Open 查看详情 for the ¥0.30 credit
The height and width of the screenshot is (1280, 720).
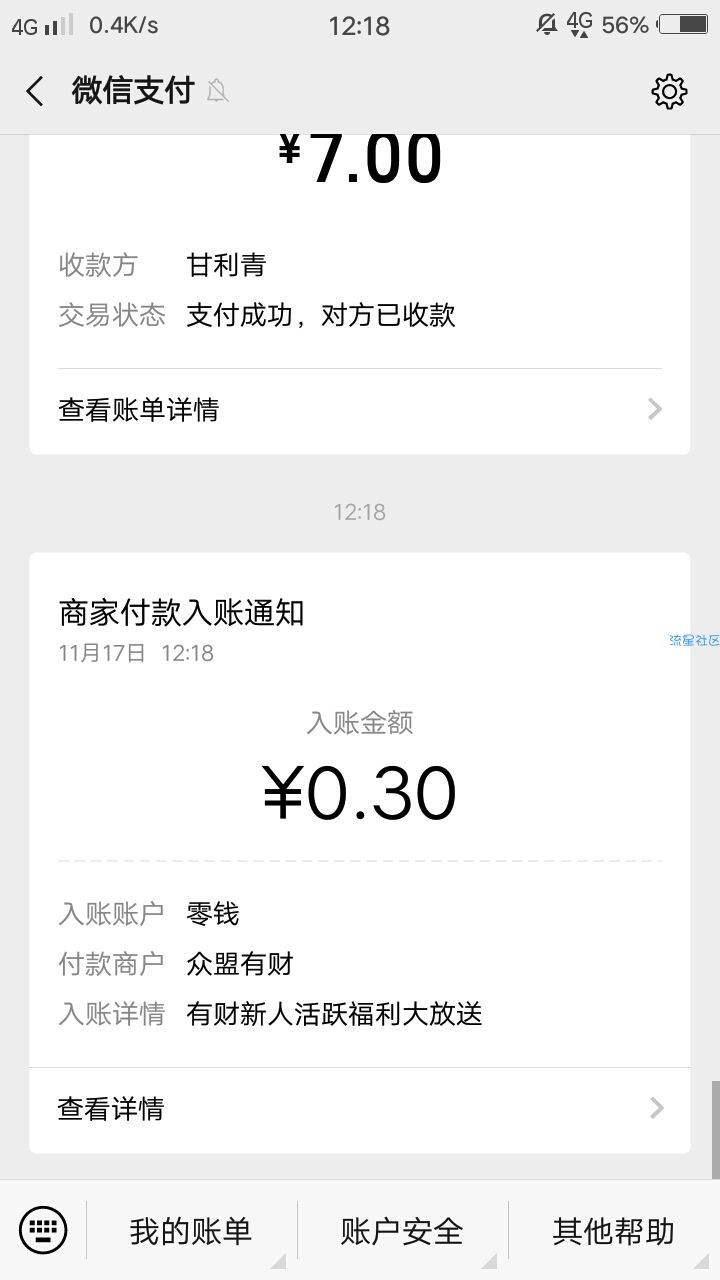360,1109
